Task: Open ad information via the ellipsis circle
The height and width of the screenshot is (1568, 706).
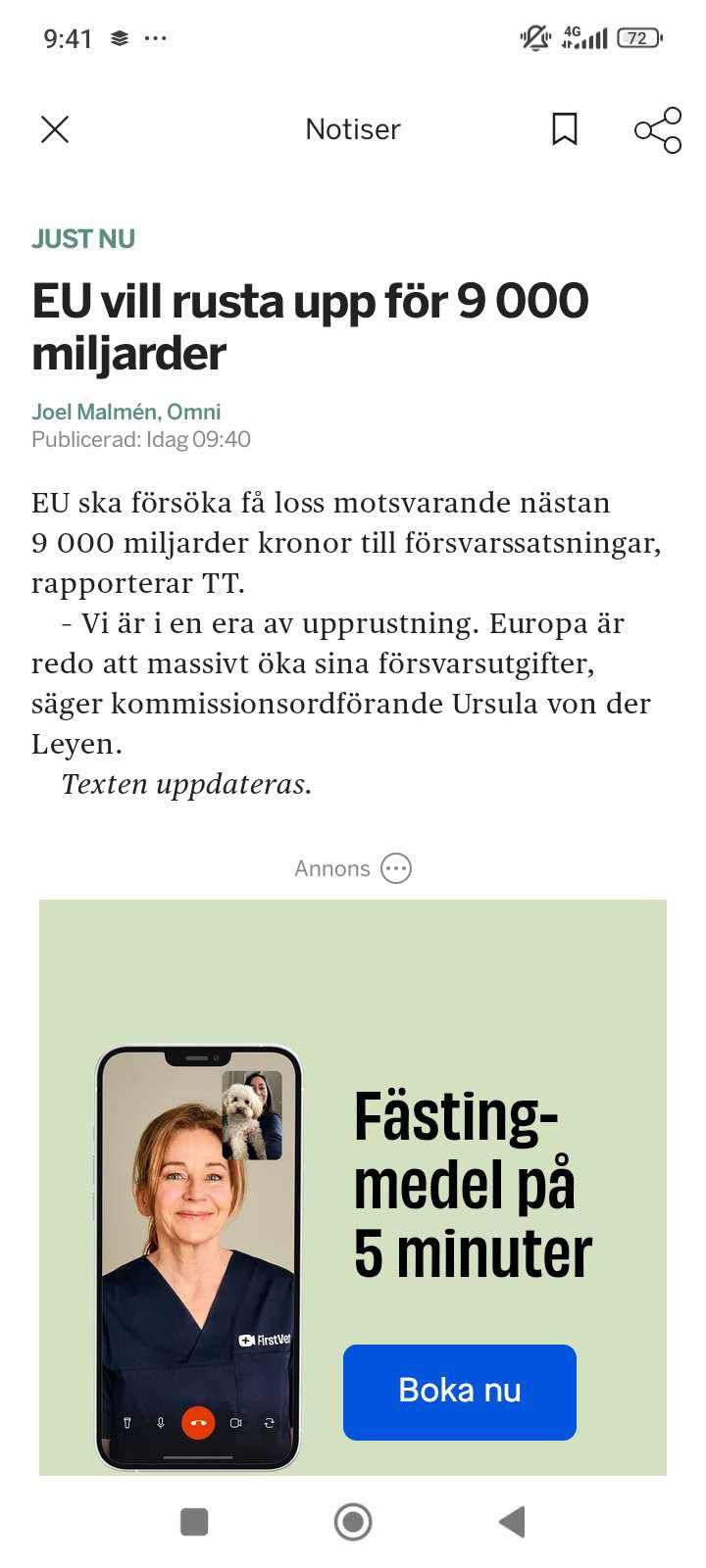Action: point(395,868)
